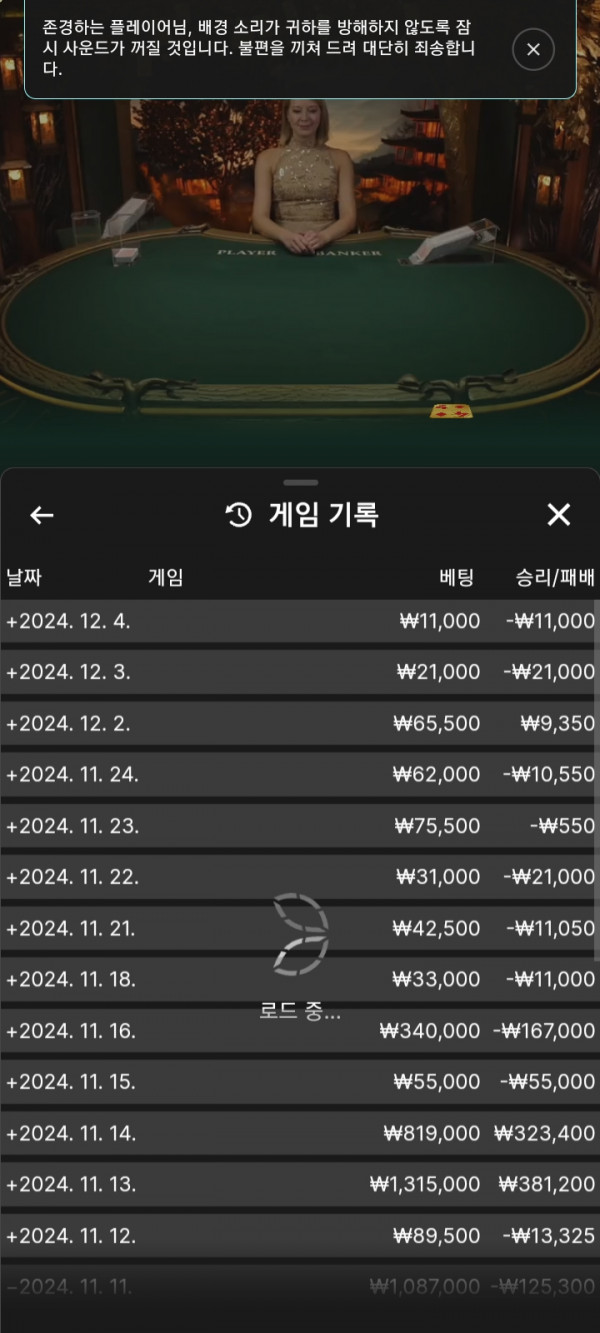This screenshot has width=600, height=1333.
Task: Expand the 2024. 12. 2. record
Action: tap(298, 723)
